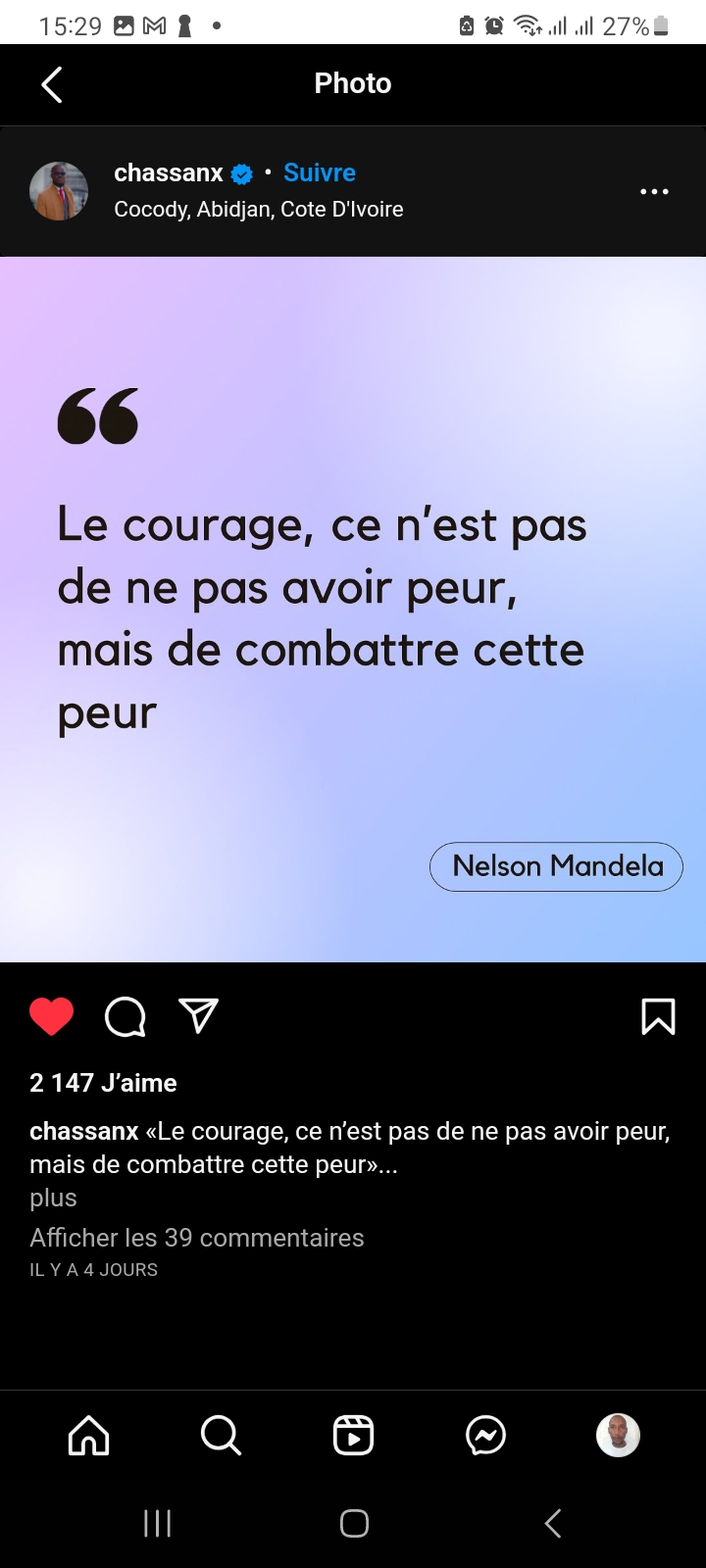Viewport: 706px width, 1568px height.
Task: Go back from the Photo screen
Action: [52, 84]
